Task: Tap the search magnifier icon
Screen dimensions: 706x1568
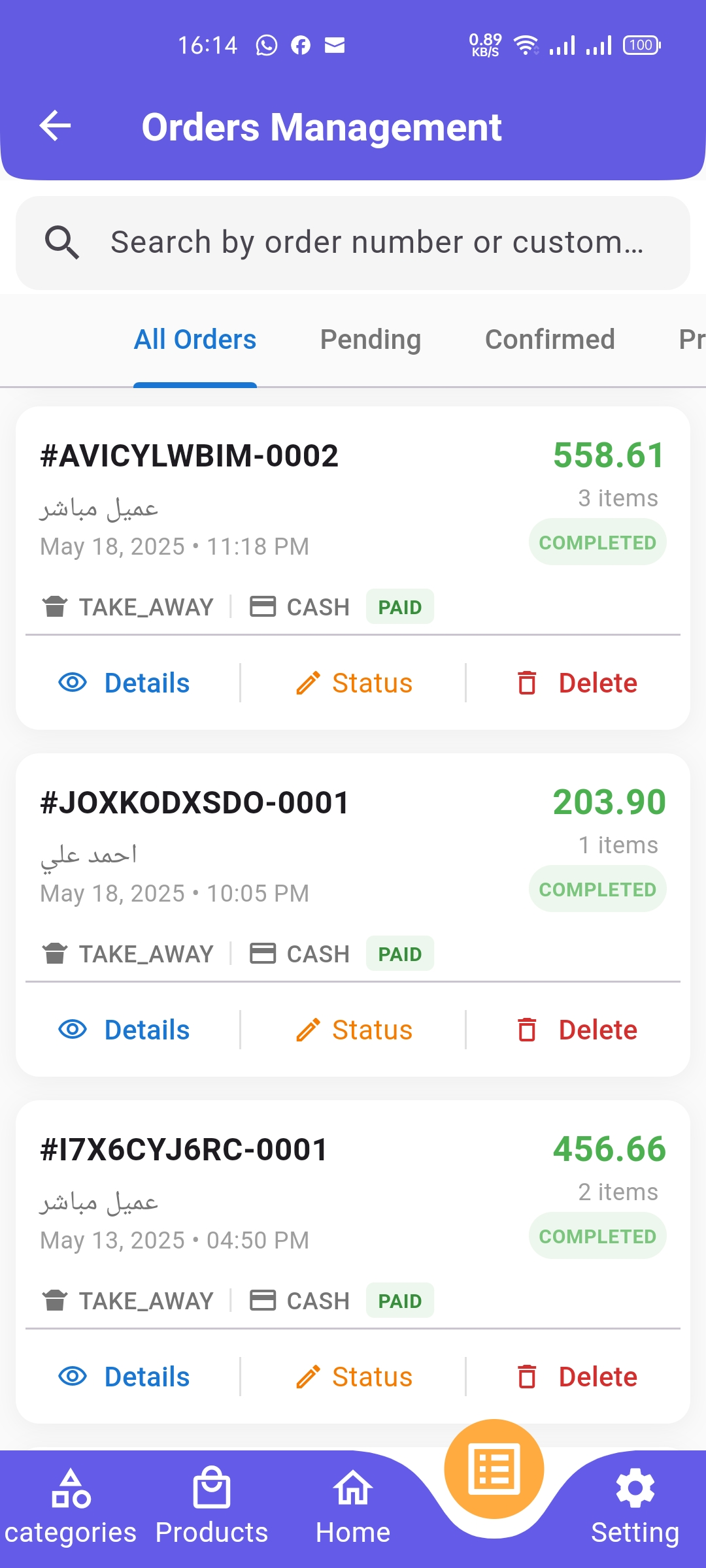Action: click(x=63, y=242)
